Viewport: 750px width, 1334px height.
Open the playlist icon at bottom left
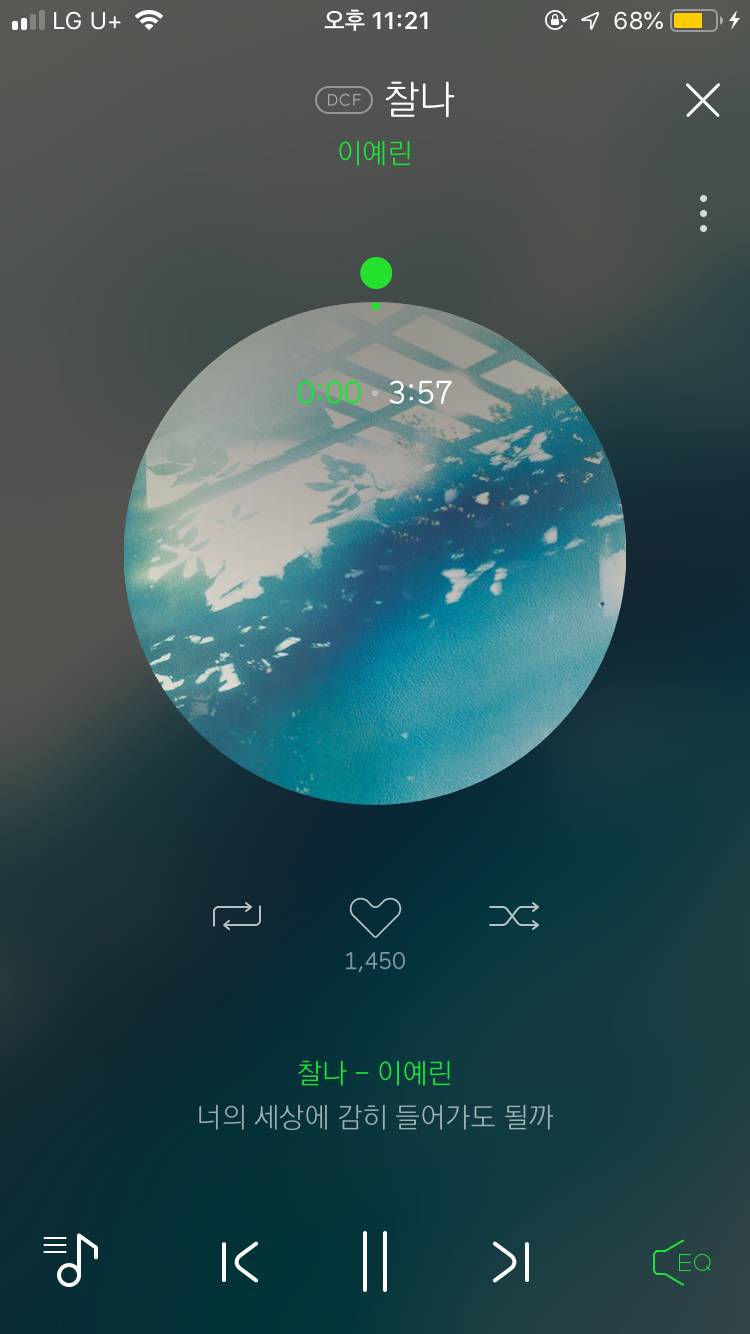[70, 1262]
